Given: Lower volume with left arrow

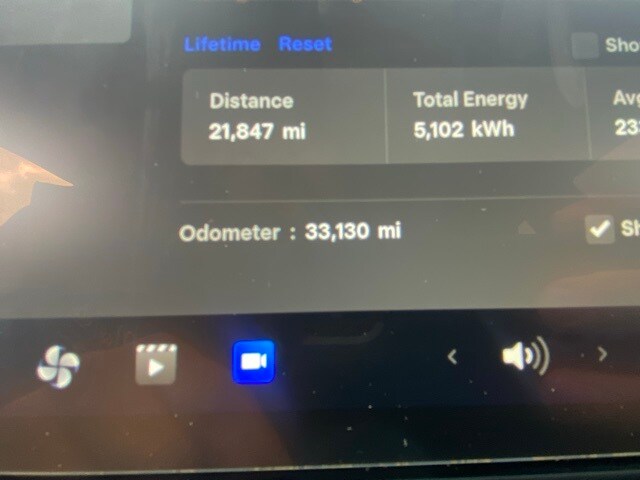Looking at the screenshot, I should tap(452, 356).
